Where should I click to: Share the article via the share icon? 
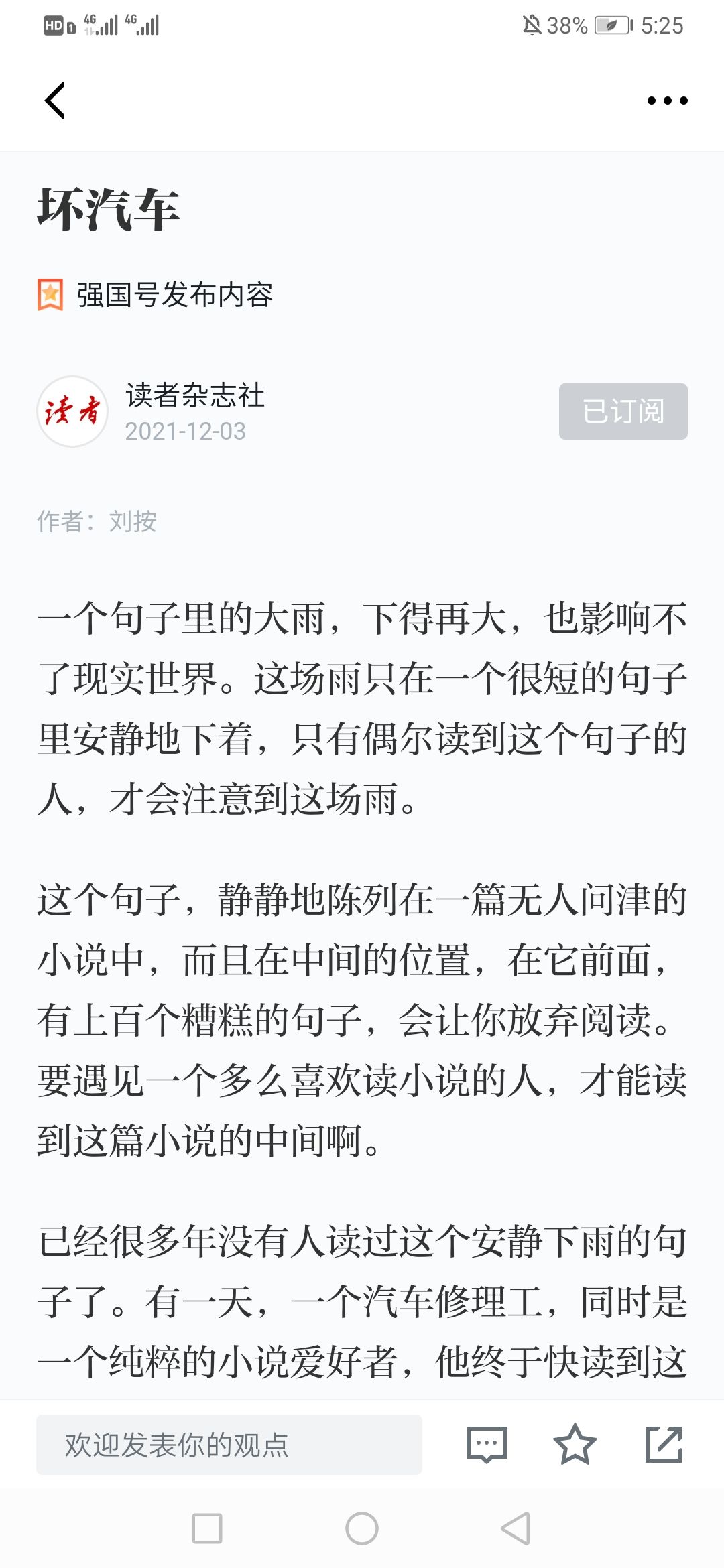[x=664, y=1445]
